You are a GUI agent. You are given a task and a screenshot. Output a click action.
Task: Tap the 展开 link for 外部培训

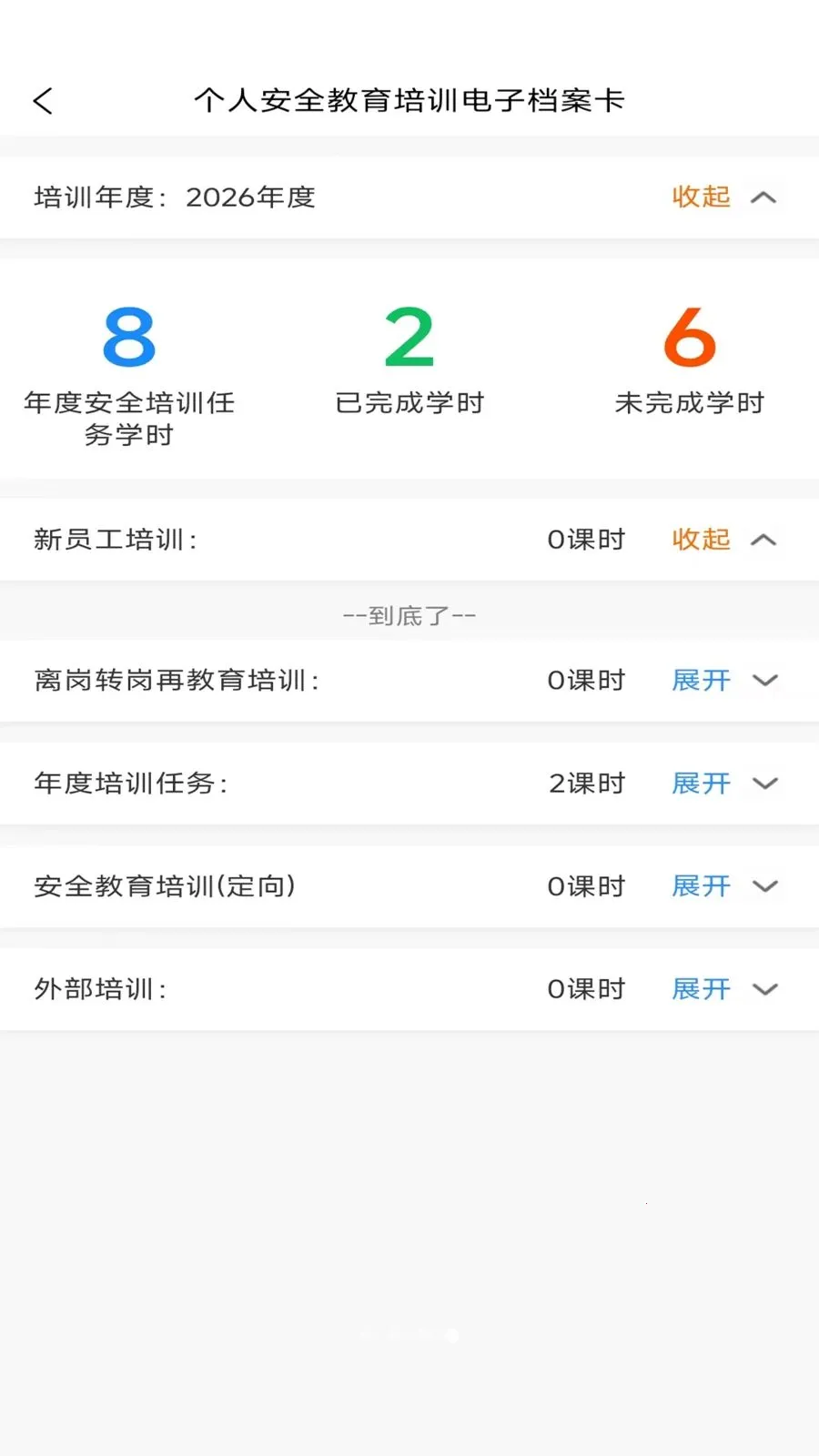coord(699,988)
